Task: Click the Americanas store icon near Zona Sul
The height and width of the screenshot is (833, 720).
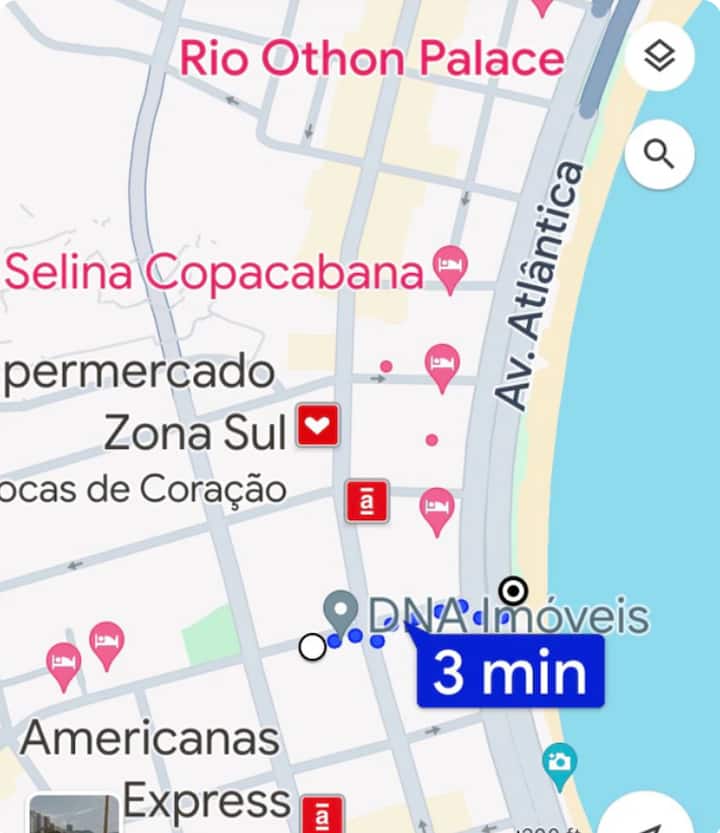Action: 366,502
